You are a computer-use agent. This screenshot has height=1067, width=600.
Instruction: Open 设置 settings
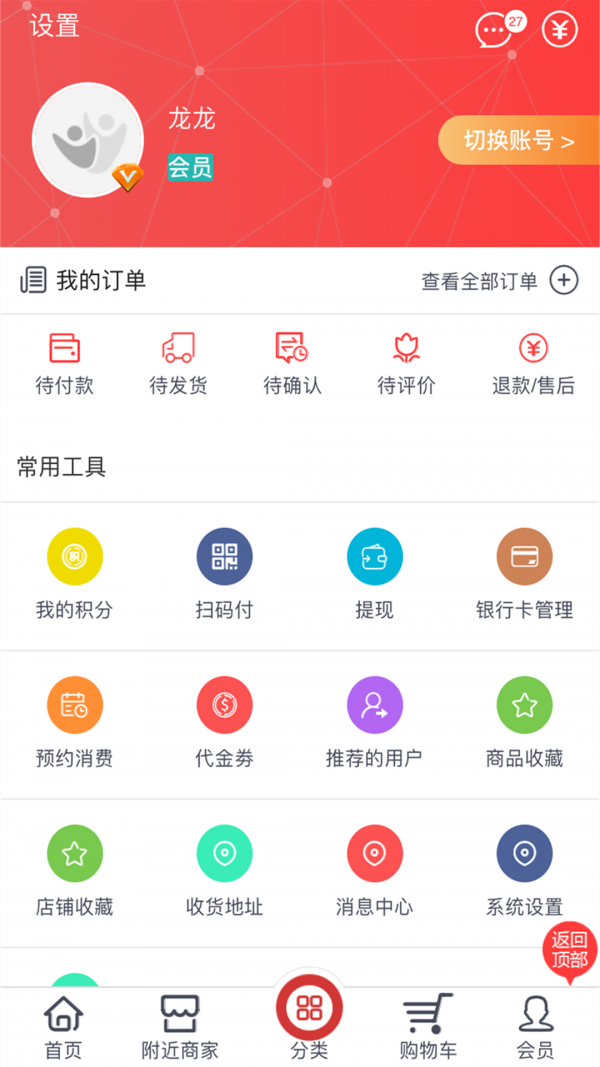pos(54,26)
